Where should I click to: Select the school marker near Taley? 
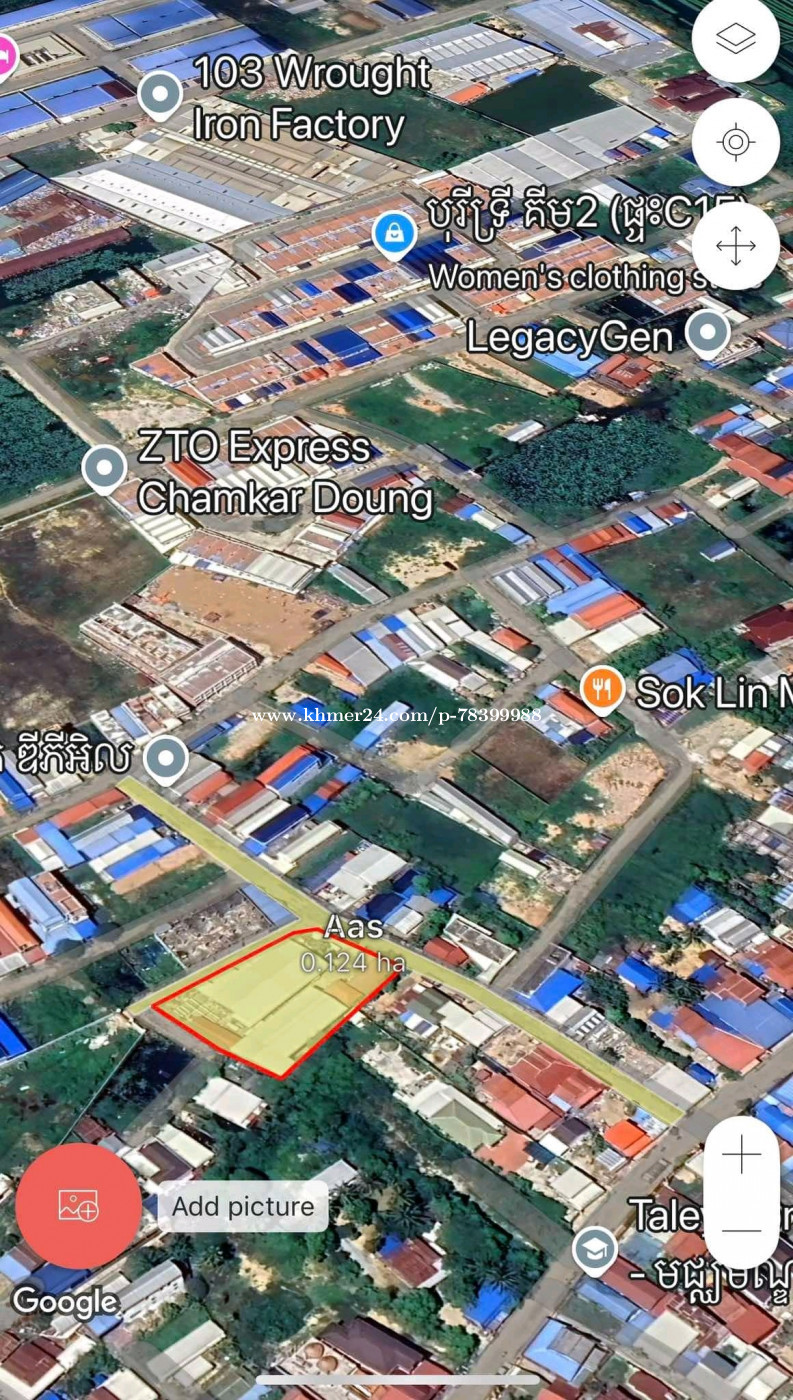coord(595,1250)
